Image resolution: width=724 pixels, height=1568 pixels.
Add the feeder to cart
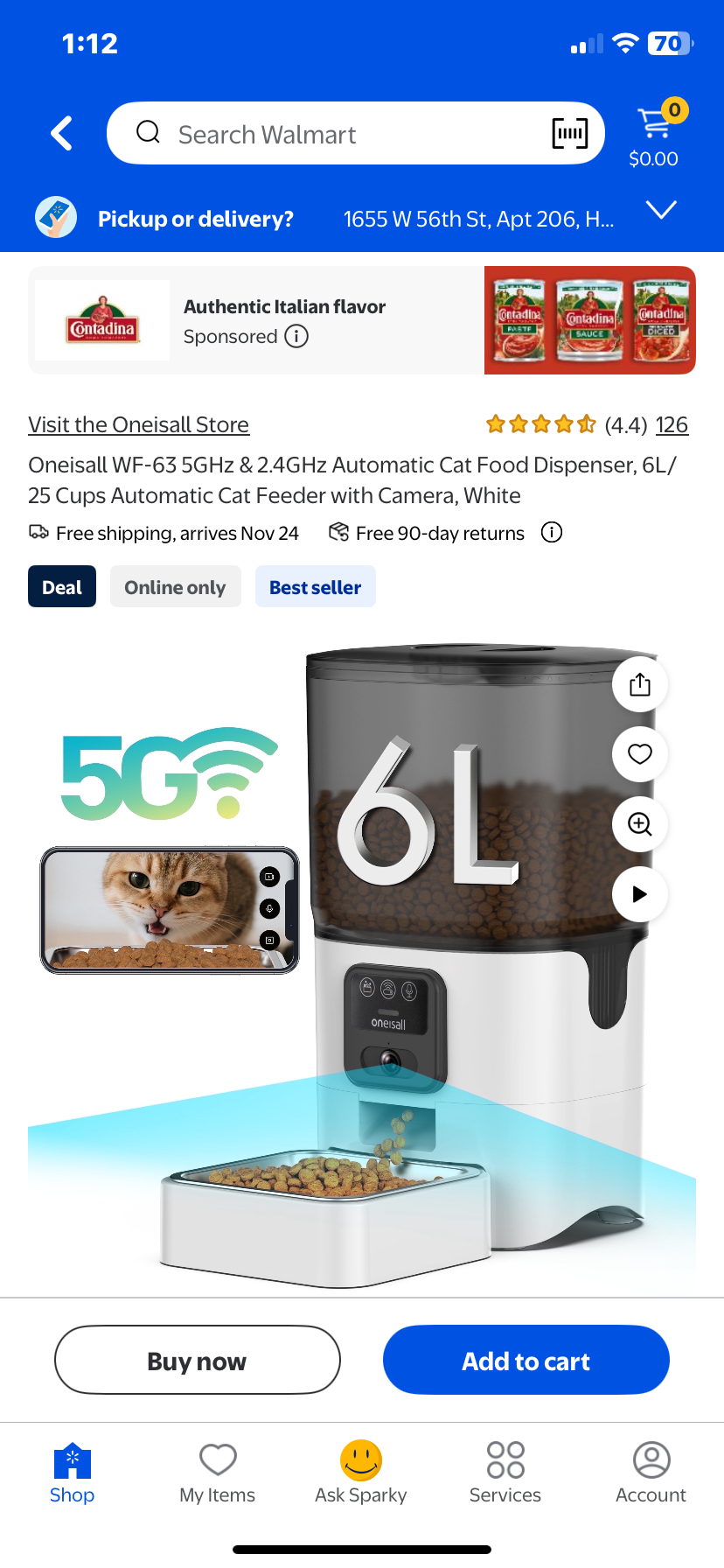(x=526, y=1361)
